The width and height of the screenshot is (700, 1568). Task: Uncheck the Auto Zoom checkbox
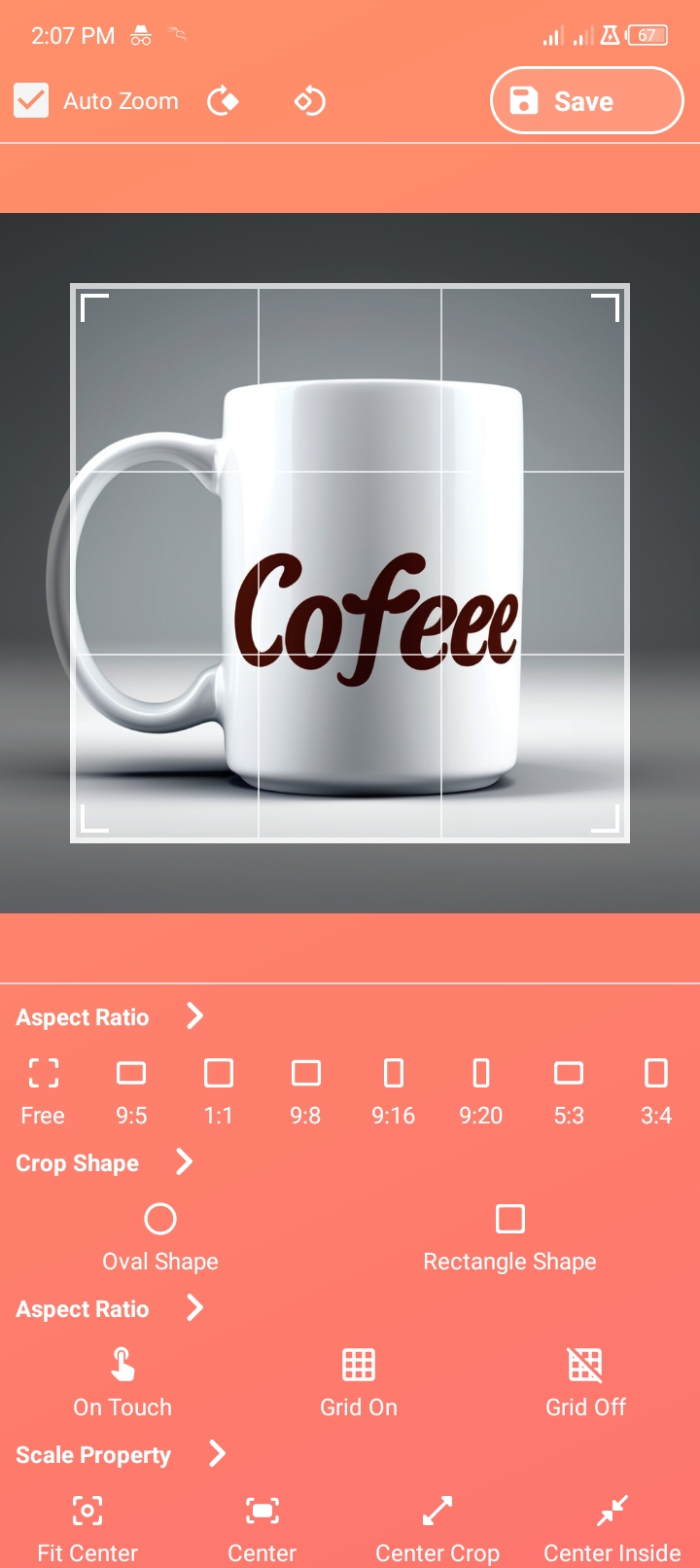click(x=30, y=100)
